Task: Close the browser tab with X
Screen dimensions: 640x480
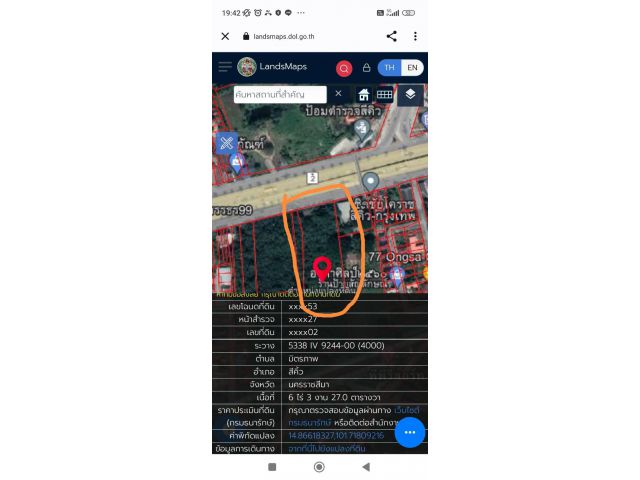Action: (x=225, y=36)
